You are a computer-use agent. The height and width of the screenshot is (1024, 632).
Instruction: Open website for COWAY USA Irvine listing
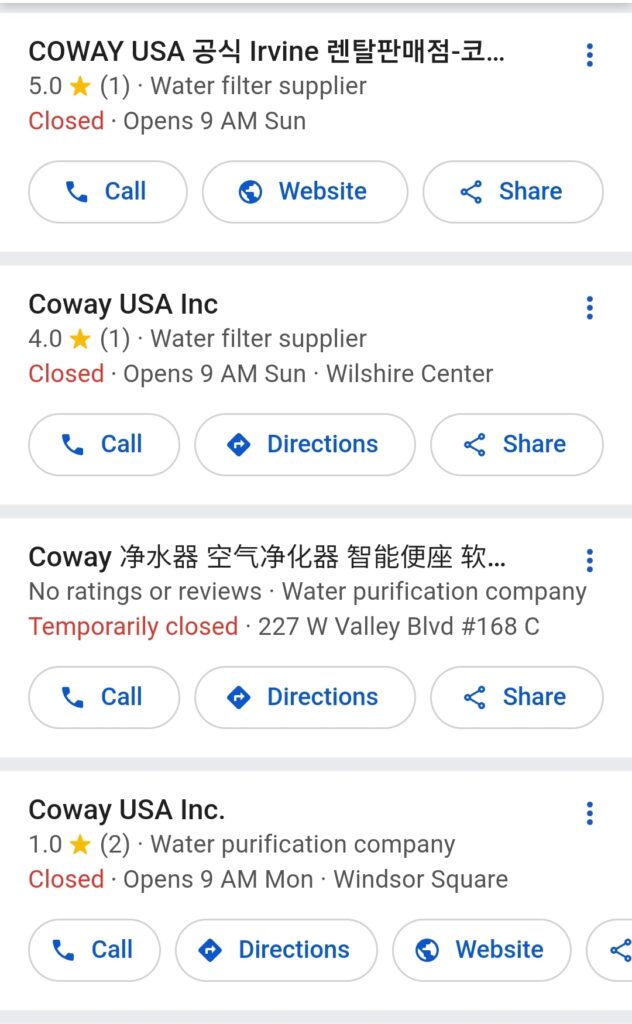pos(304,192)
